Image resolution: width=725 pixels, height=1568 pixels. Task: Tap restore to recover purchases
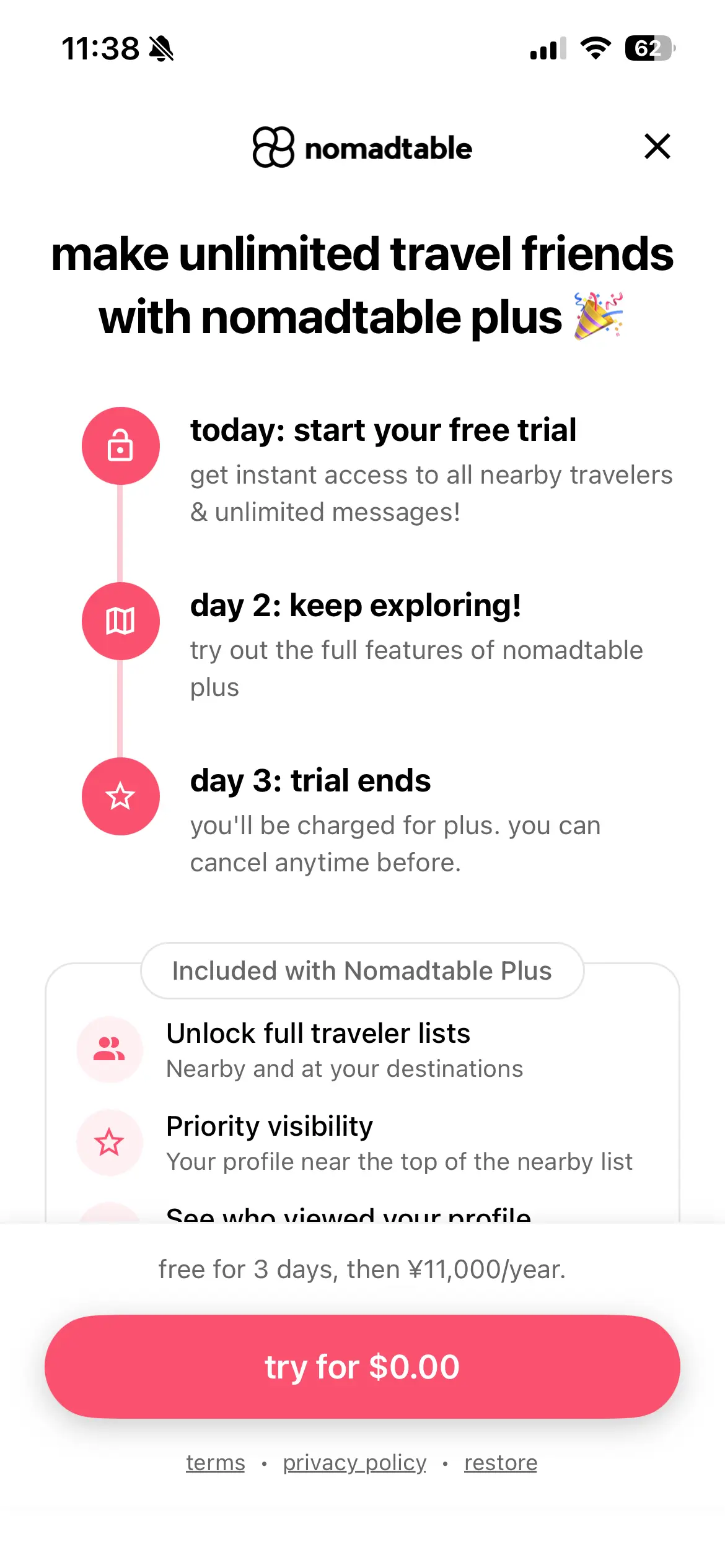click(x=499, y=1462)
